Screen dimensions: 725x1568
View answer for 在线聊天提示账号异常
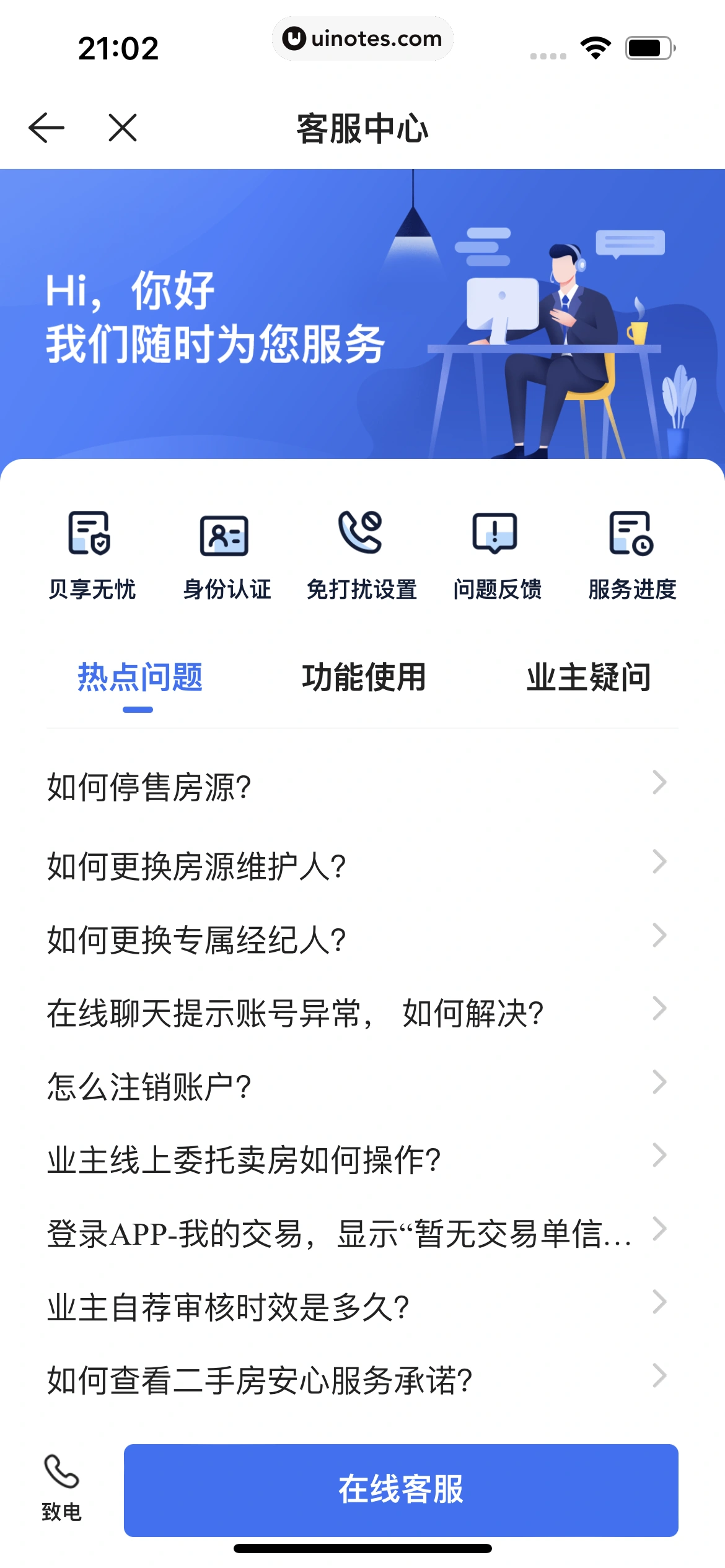click(356, 1013)
